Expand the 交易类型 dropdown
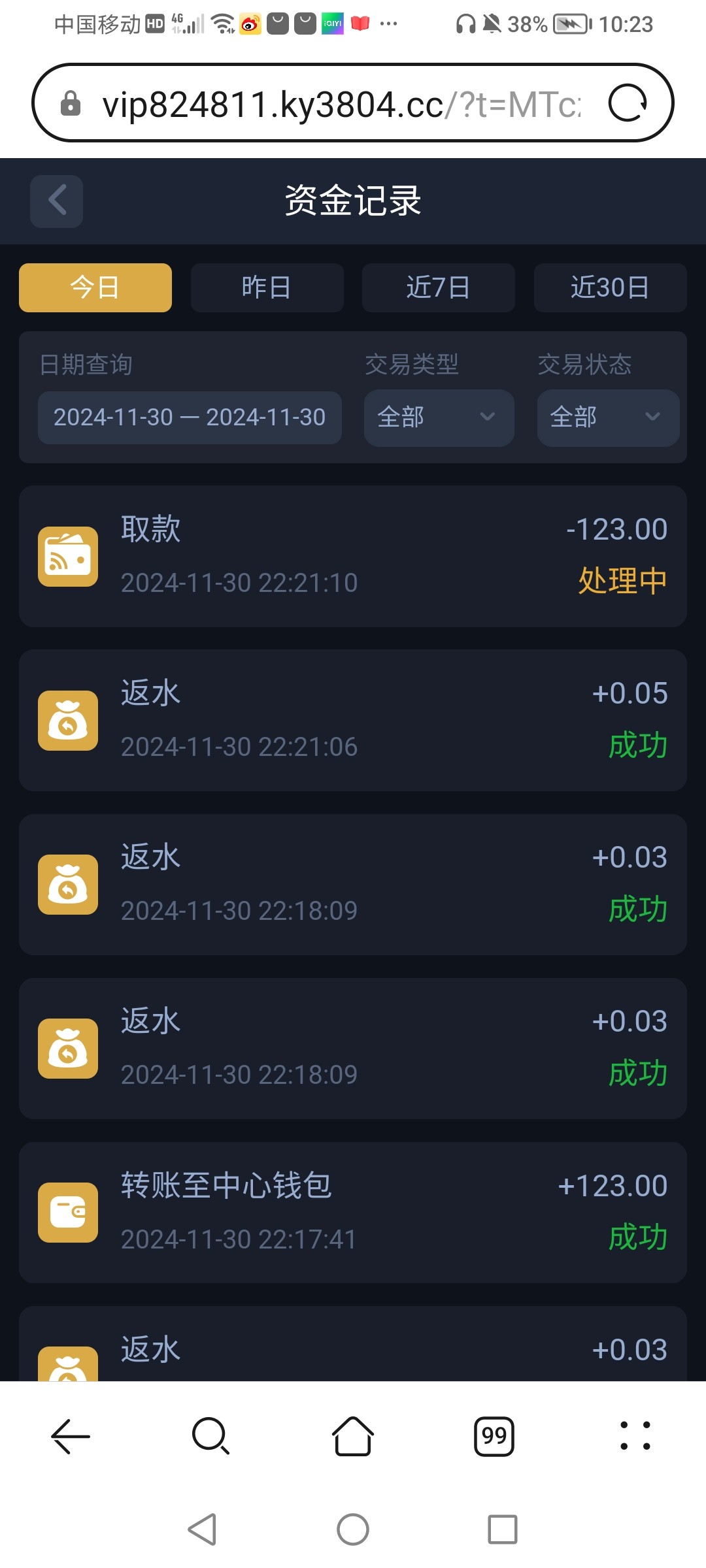The image size is (706, 1568). pyautogui.click(x=439, y=417)
